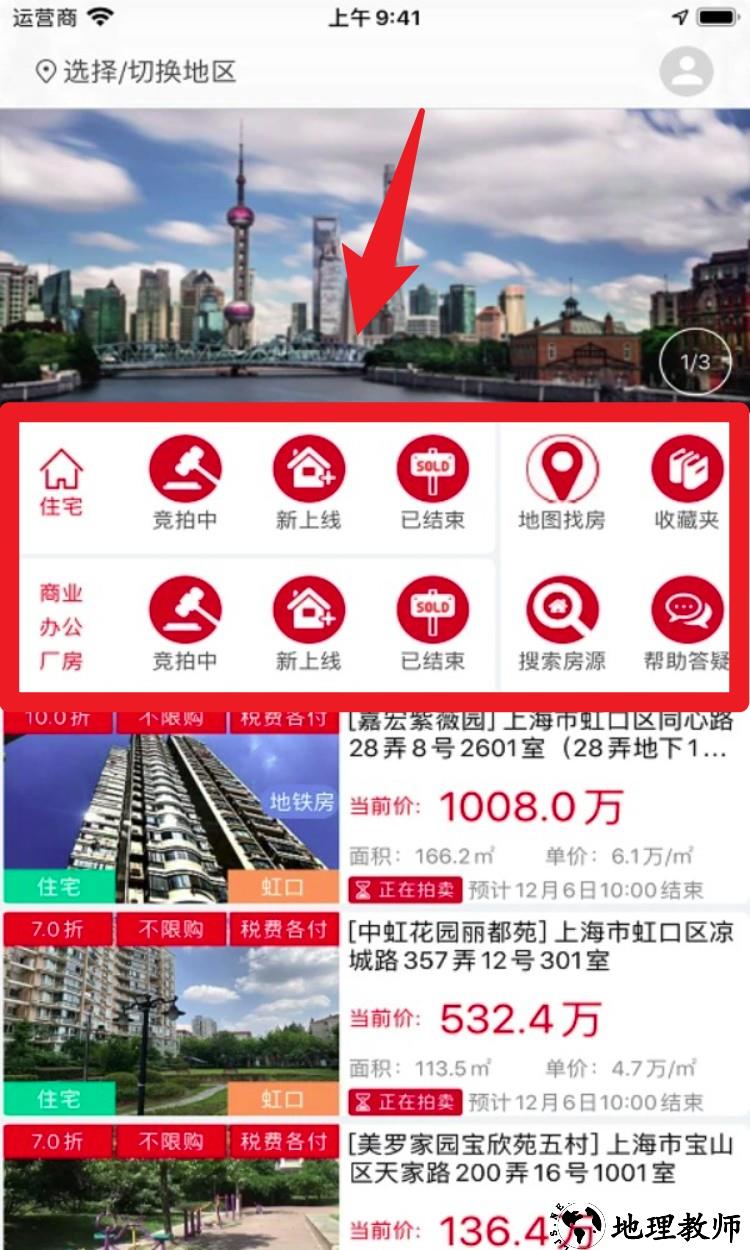This screenshot has height=1250, width=750.
Task: Open the select/switch region picker
Action: tap(137, 72)
